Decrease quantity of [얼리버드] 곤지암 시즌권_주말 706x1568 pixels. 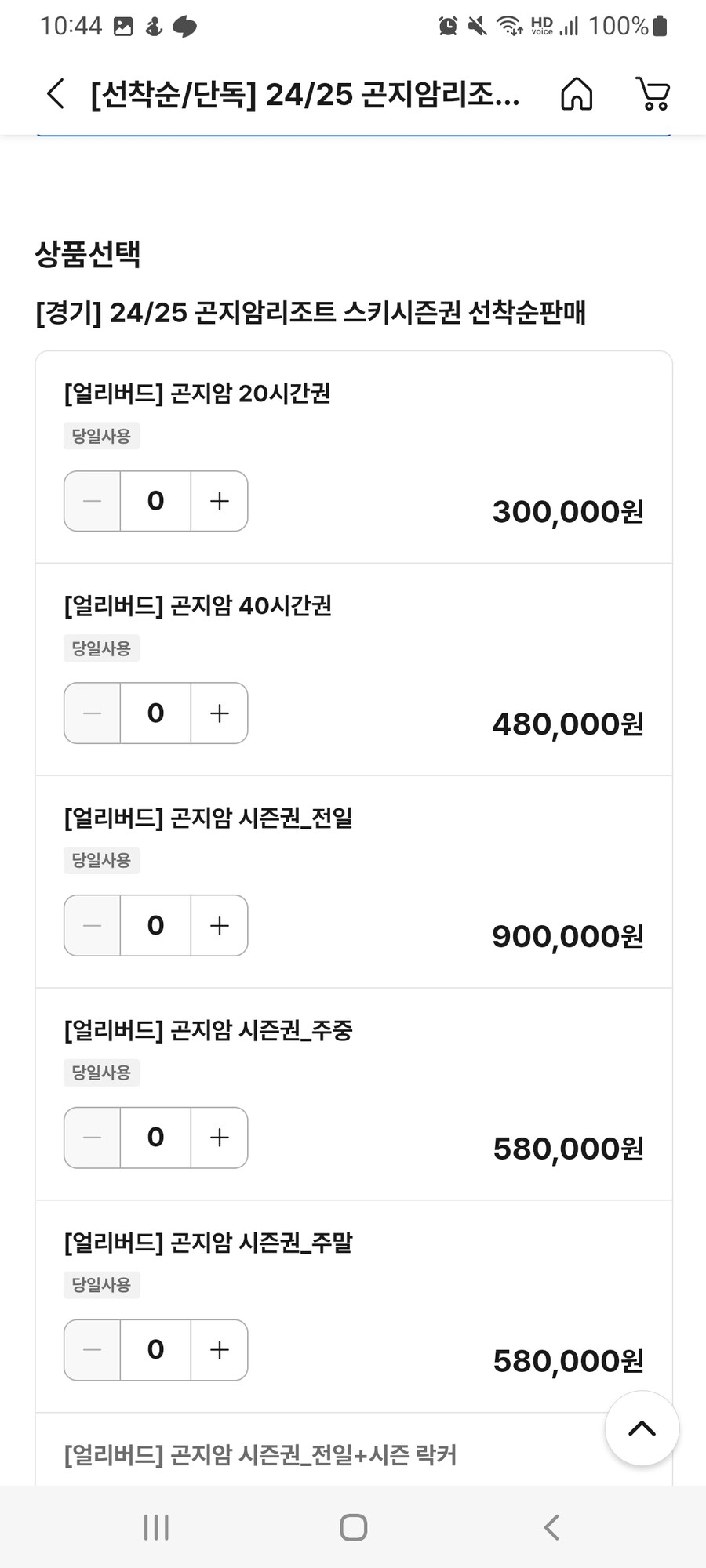(92, 1349)
